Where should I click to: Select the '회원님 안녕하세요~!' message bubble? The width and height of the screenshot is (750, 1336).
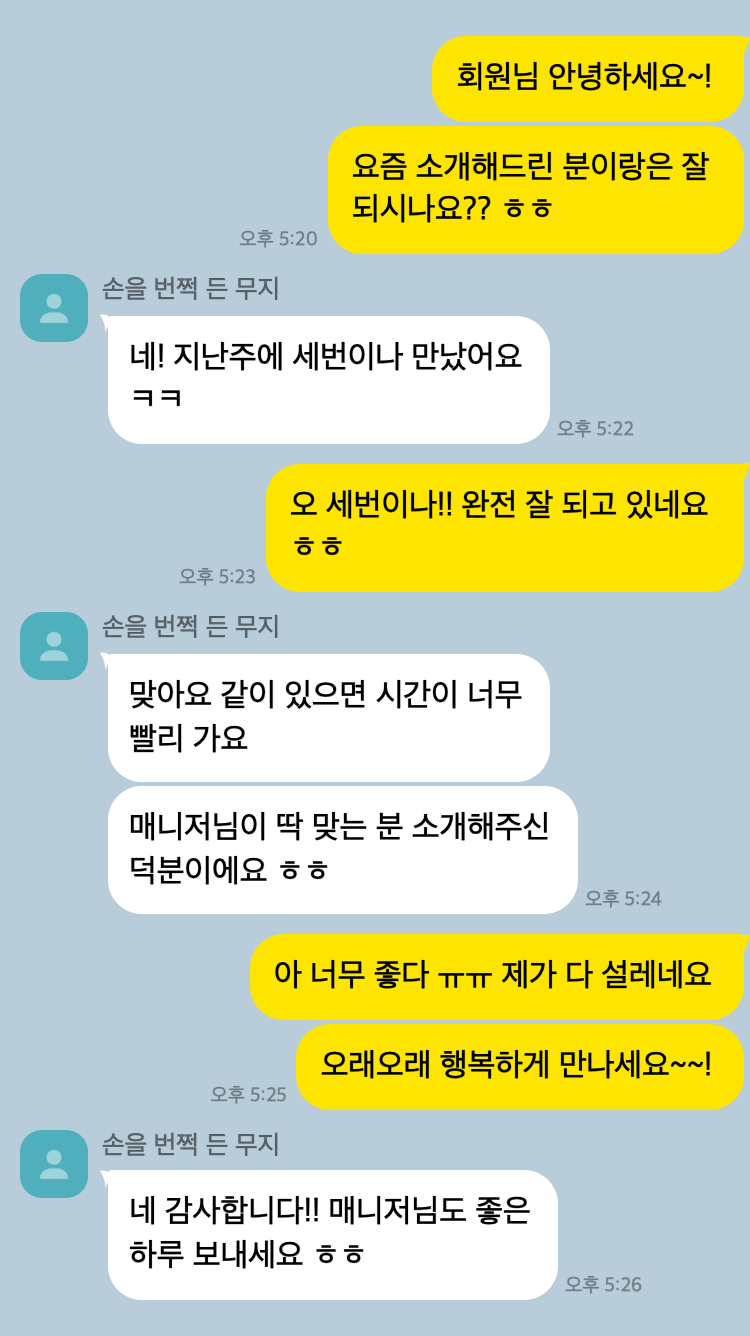583,77
